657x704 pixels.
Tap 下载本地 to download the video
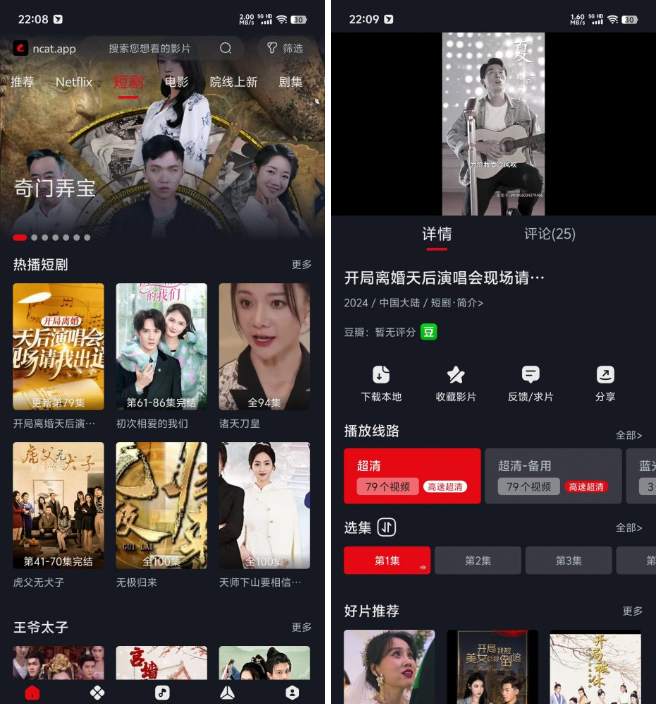coord(381,383)
